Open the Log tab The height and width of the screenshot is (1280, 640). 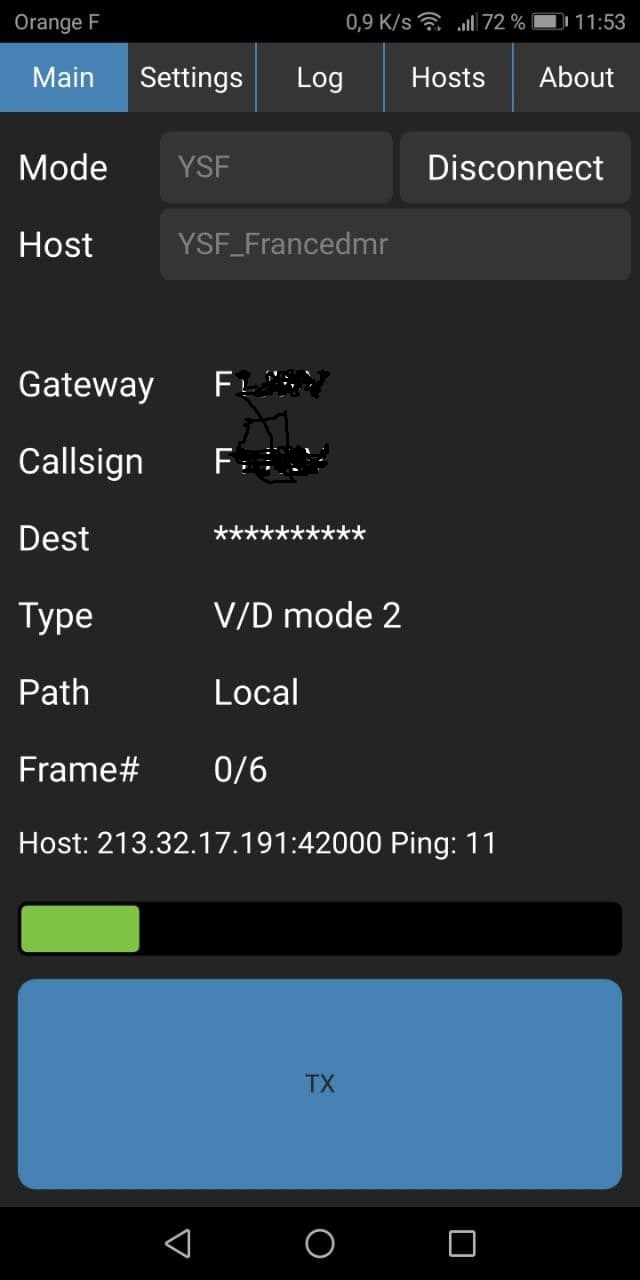coord(320,77)
